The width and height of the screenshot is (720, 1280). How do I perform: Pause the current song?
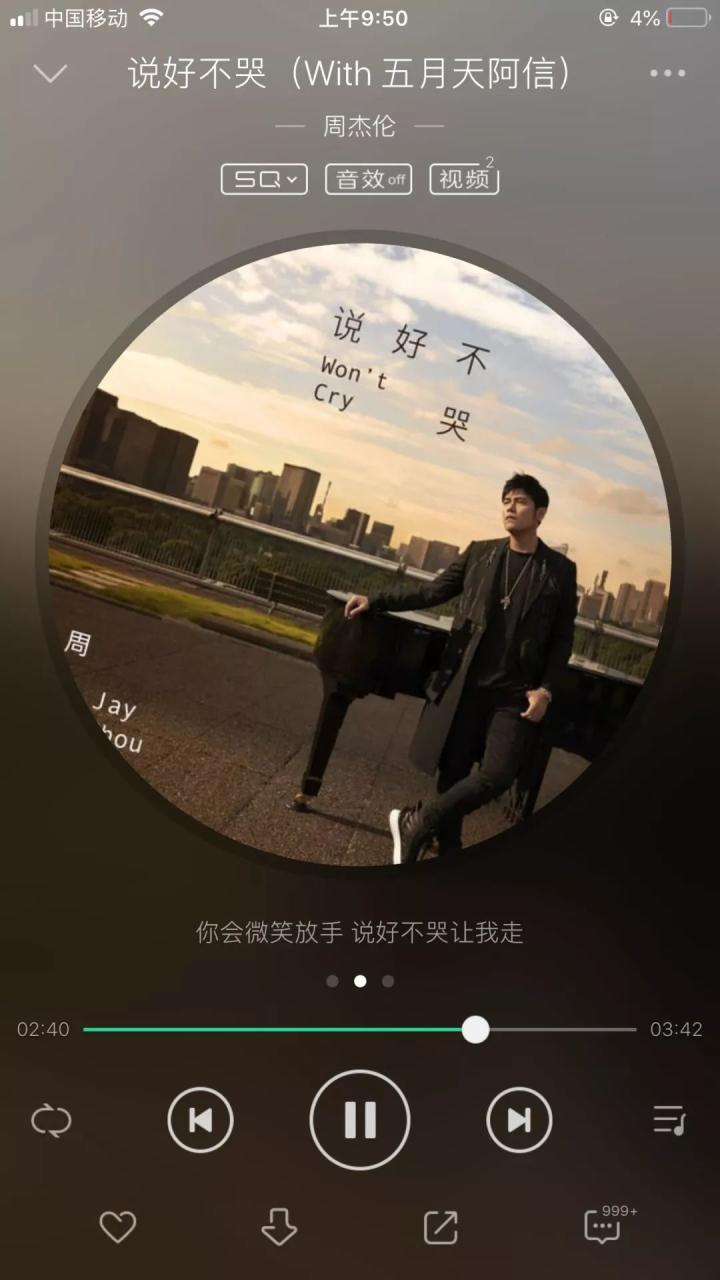(360, 1120)
